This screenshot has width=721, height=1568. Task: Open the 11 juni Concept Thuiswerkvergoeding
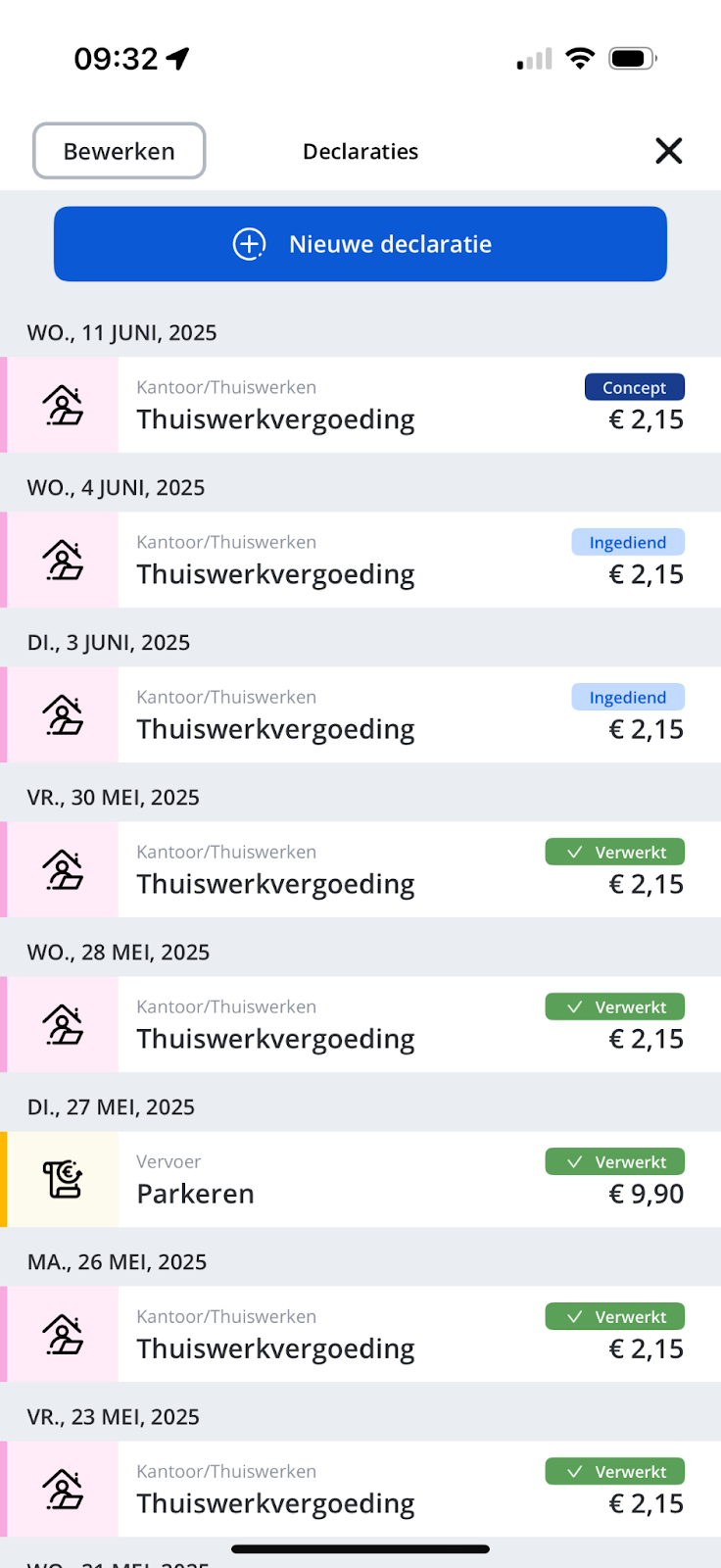[x=360, y=405]
